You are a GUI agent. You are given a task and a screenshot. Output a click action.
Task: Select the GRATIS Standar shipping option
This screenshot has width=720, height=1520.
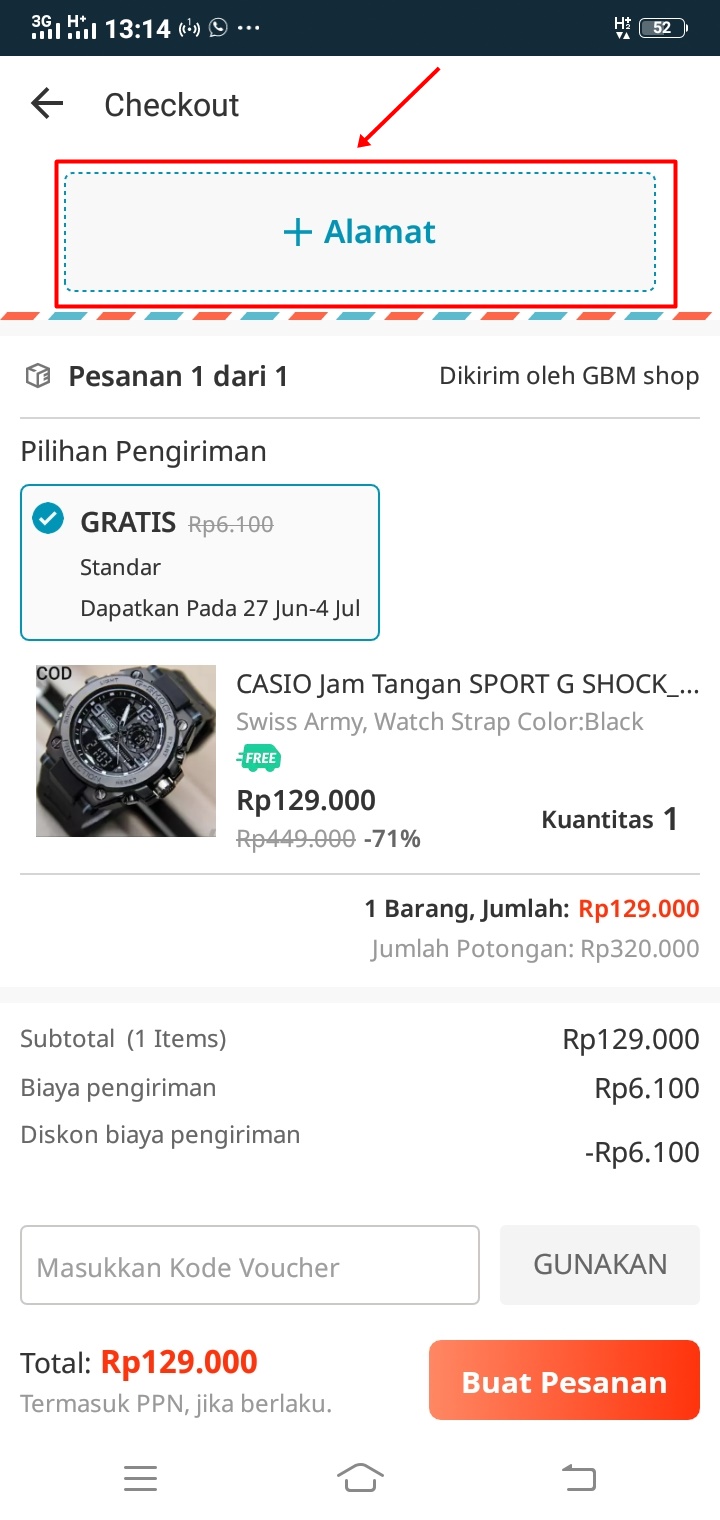coord(200,562)
